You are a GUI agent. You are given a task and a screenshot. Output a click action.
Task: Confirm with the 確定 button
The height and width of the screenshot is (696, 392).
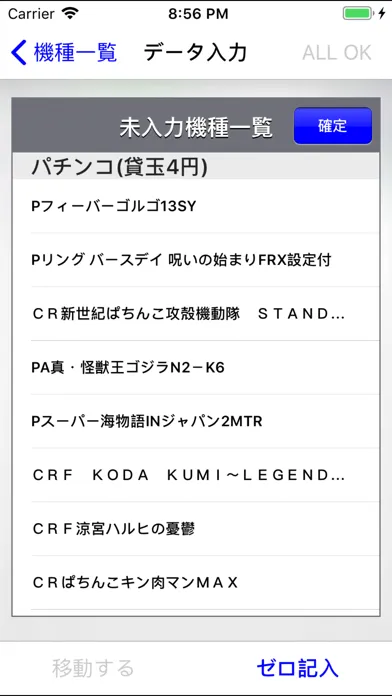(333, 126)
